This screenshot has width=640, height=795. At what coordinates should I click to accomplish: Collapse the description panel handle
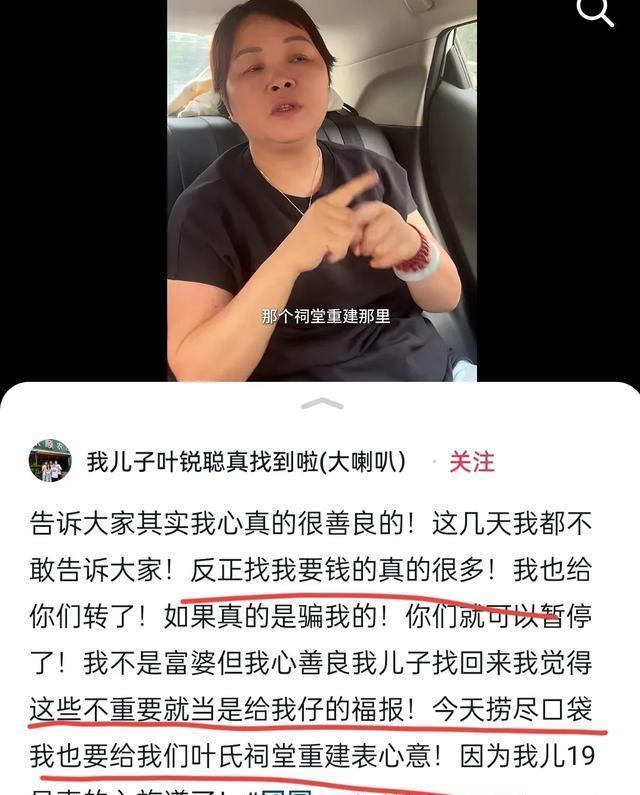coord(322,404)
